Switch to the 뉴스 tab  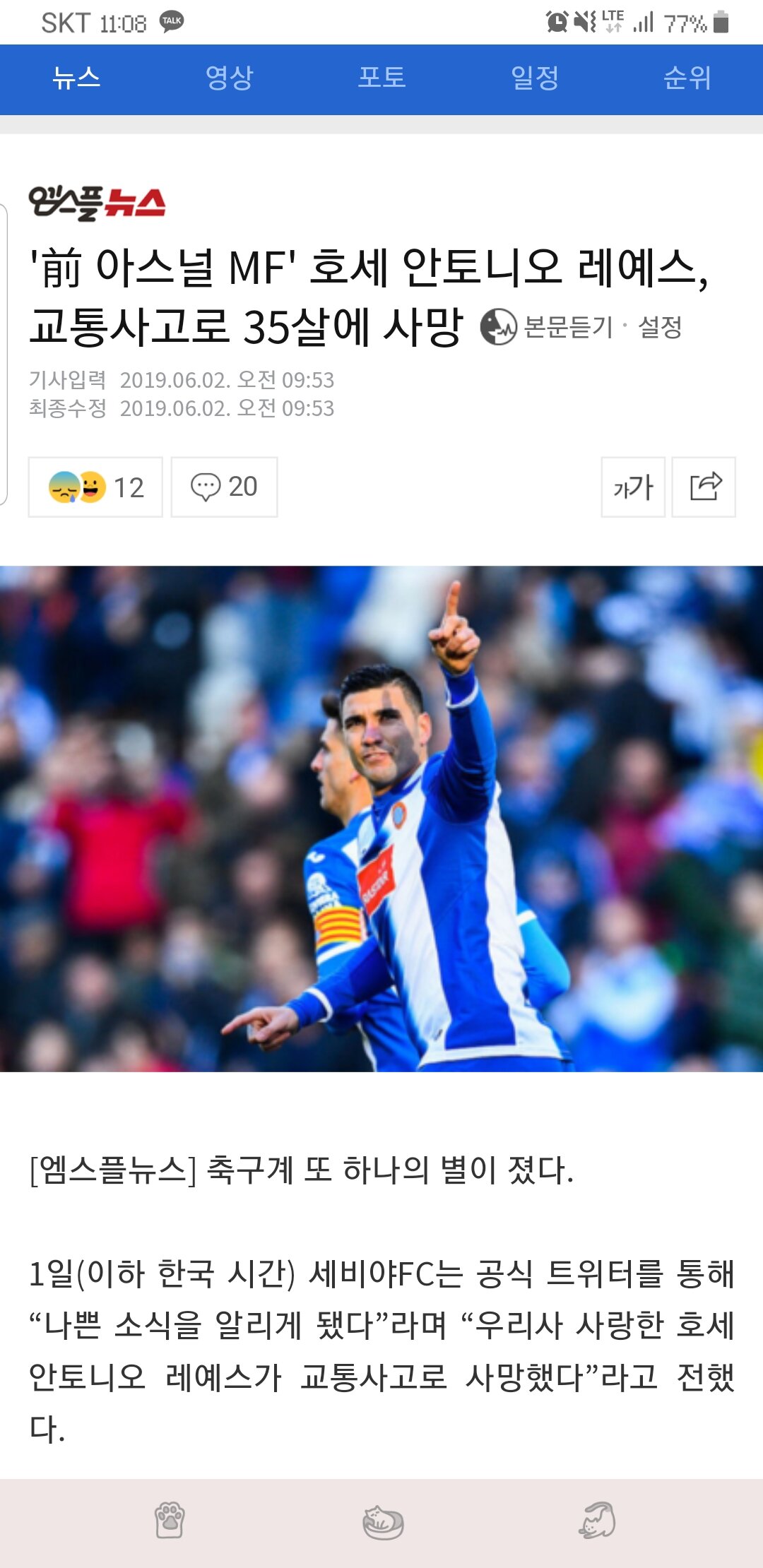[76, 78]
